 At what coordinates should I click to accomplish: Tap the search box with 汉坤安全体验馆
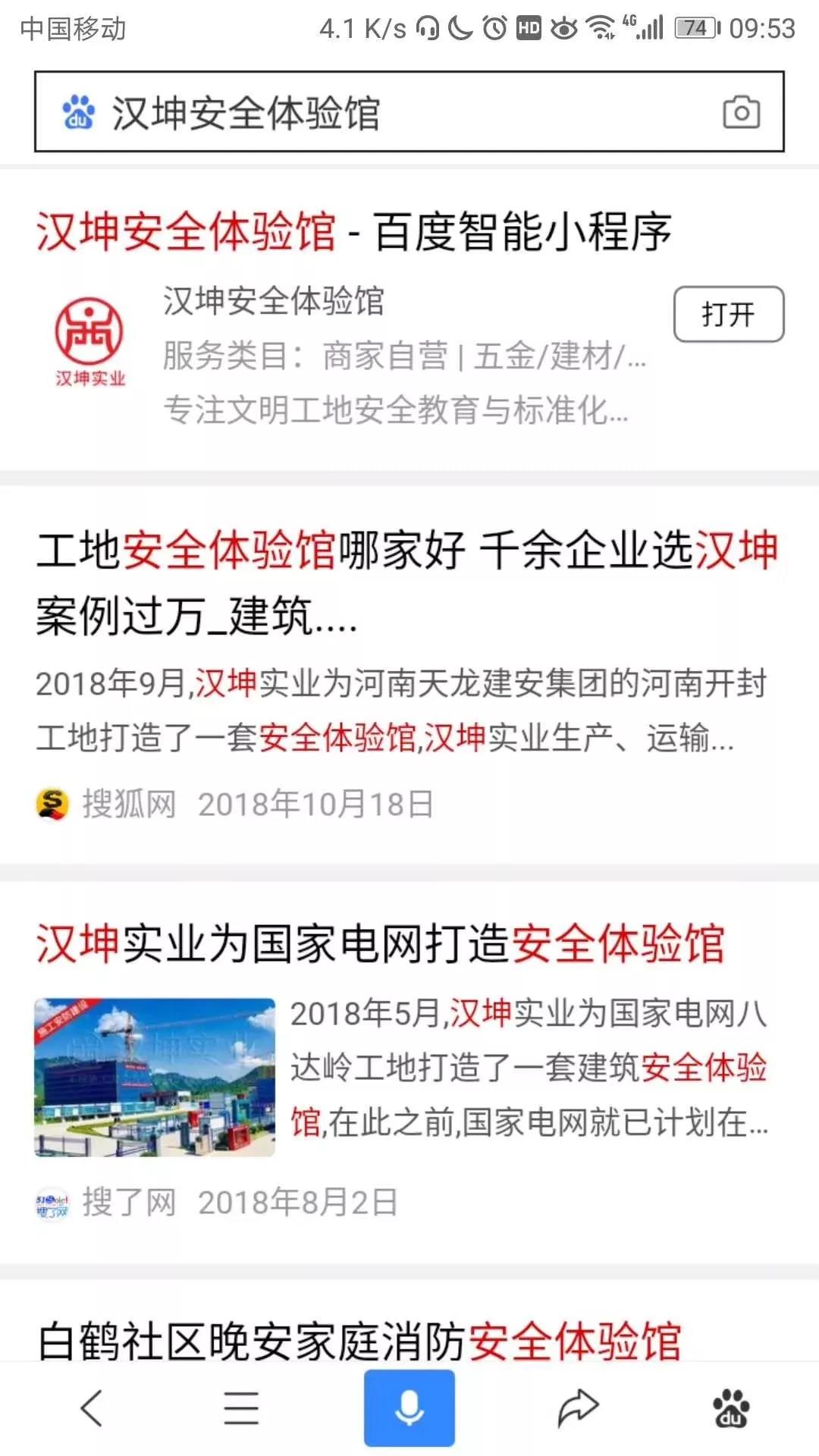(x=379, y=113)
